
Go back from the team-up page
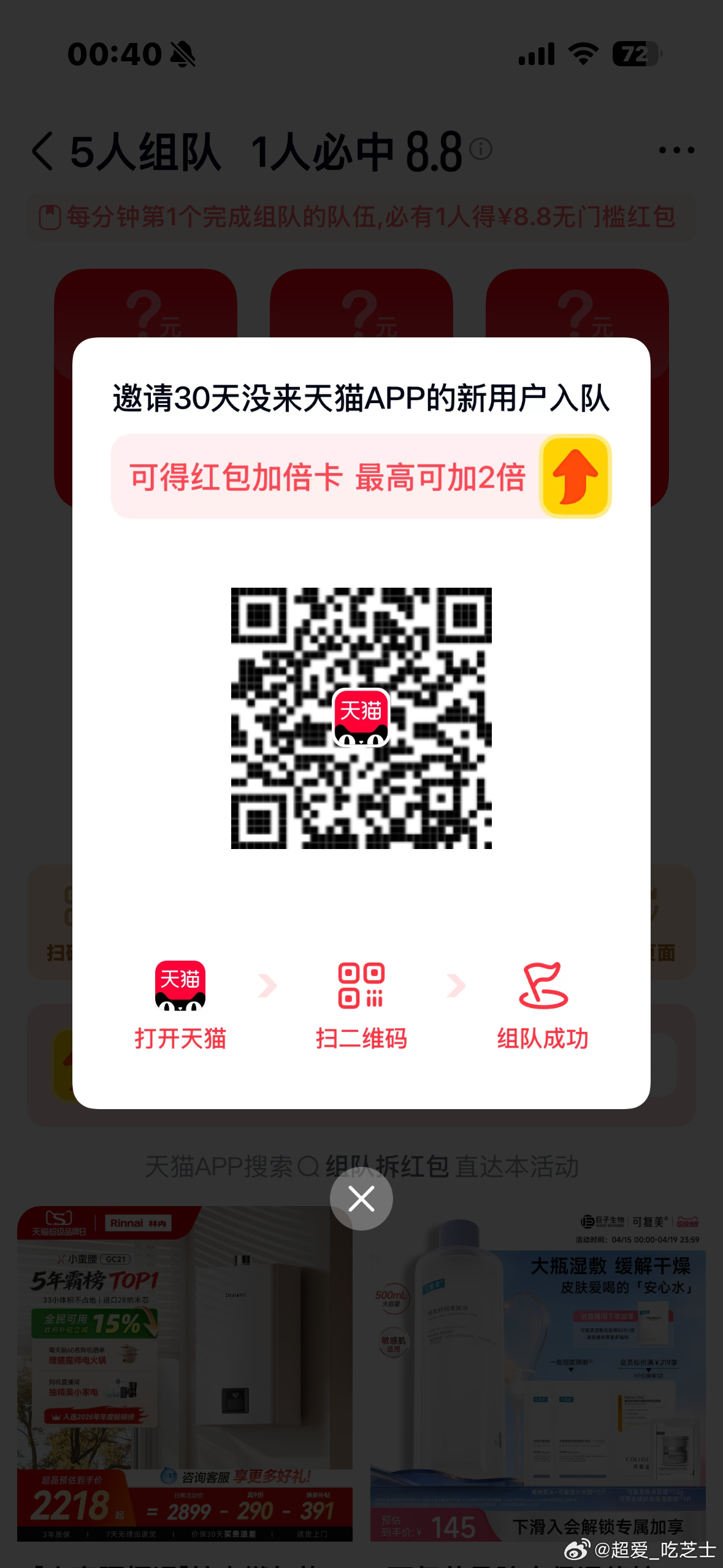(43, 151)
